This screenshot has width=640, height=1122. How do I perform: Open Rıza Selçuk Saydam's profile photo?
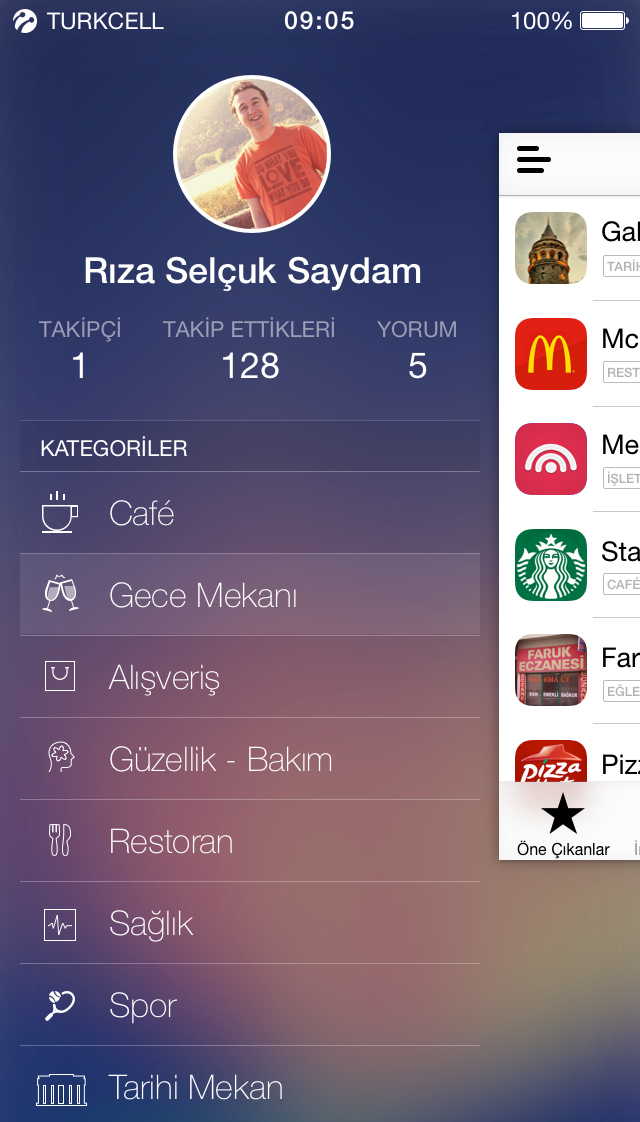coord(251,153)
